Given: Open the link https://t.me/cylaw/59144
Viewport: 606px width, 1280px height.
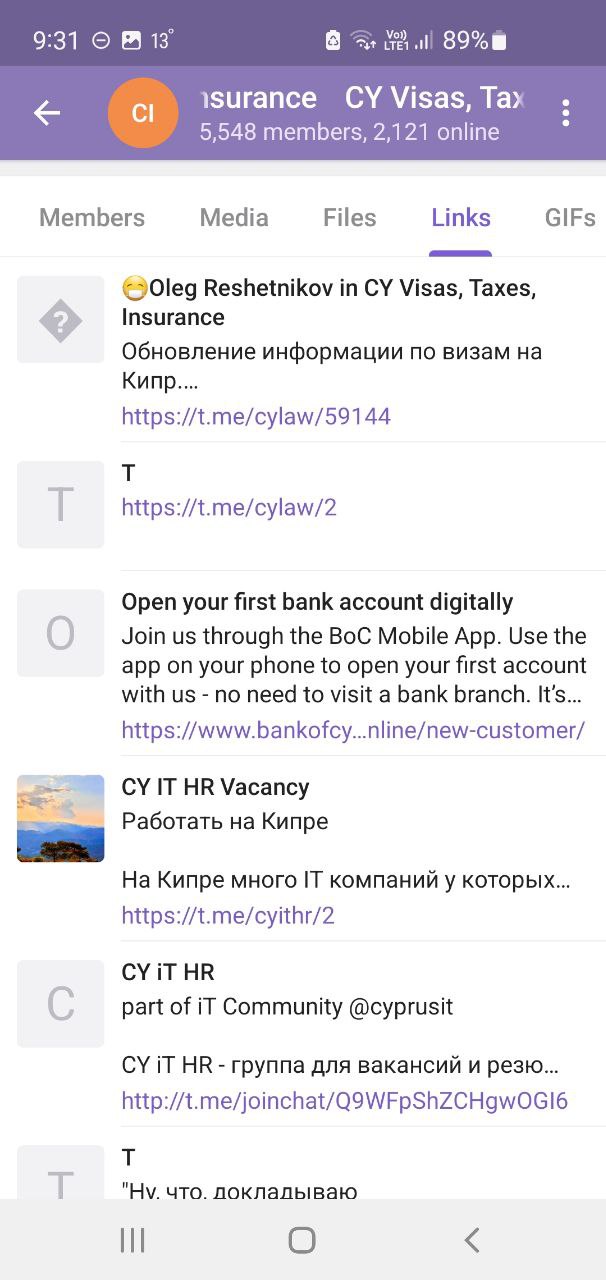Looking at the screenshot, I should (256, 416).
